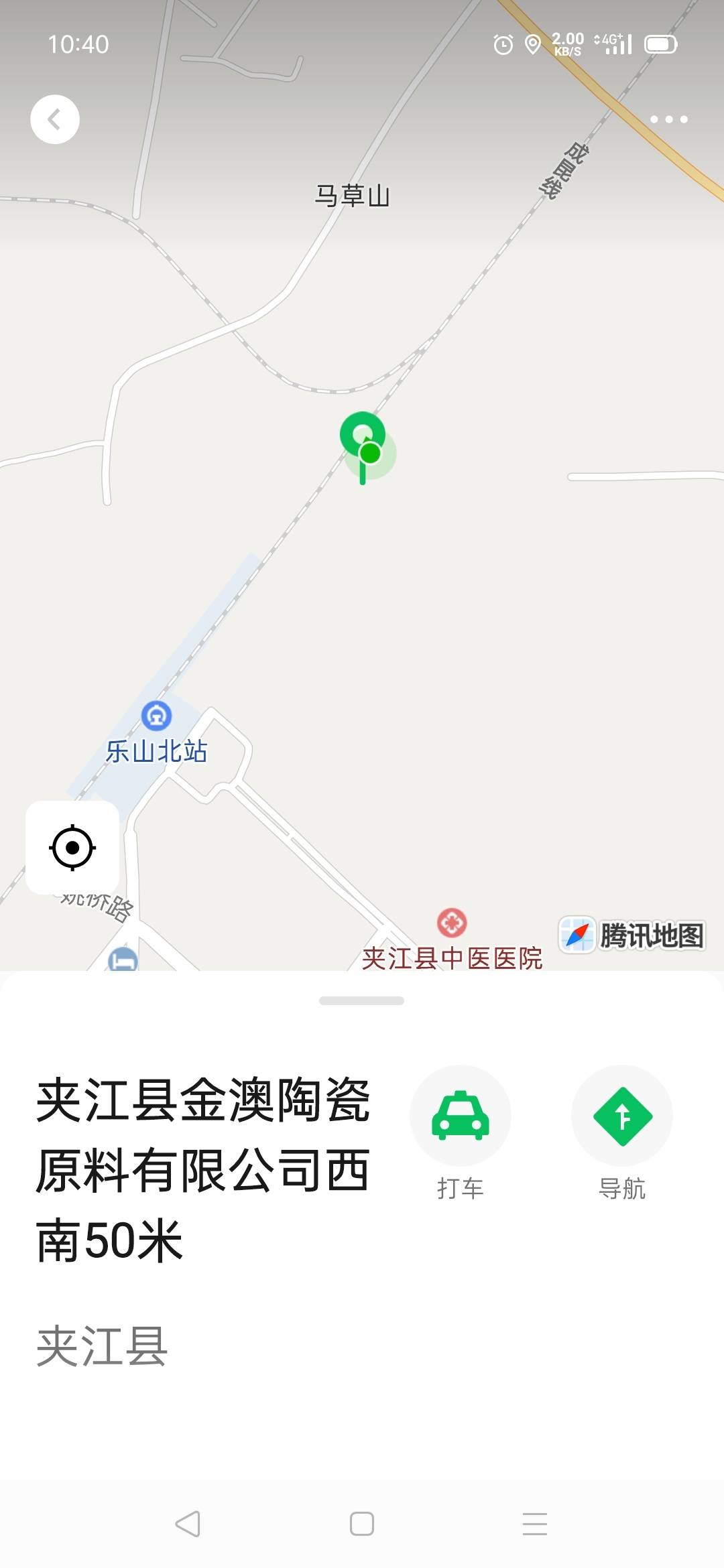This screenshot has width=724, height=1568.
Task: Go back using the top-left arrow
Action: [x=55, y=119]
